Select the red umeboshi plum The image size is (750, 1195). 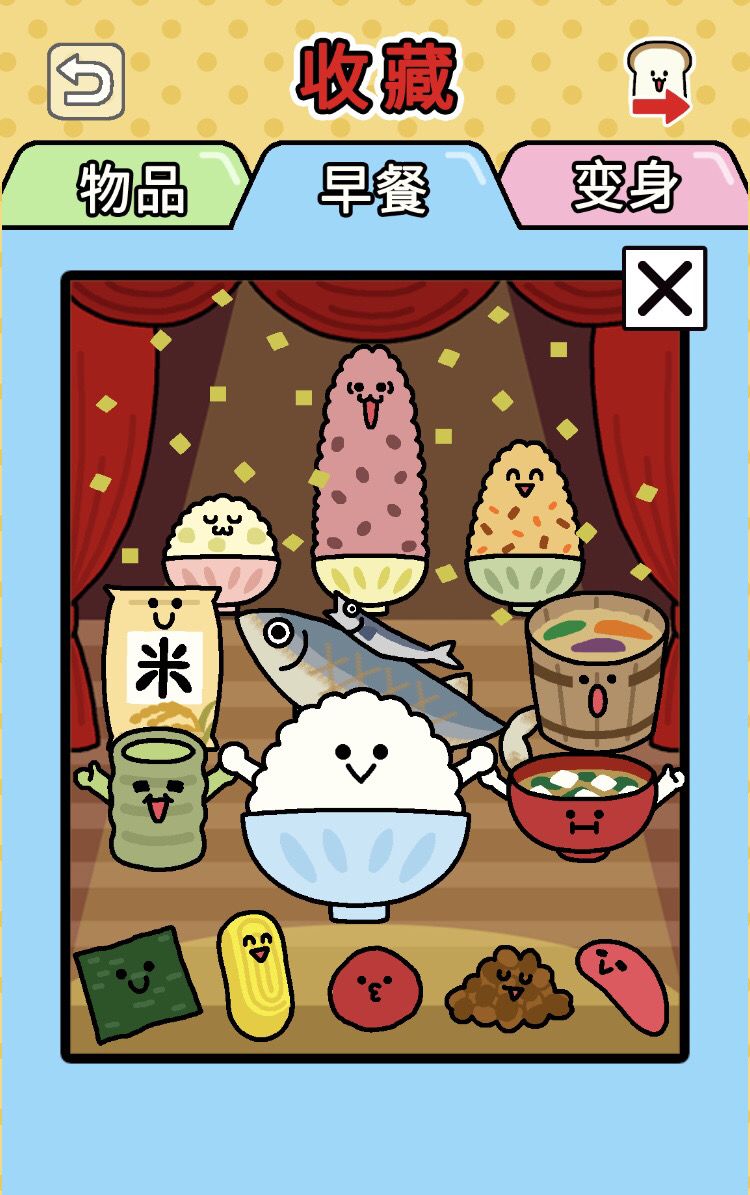pyautogui.click(x=373, y=985)
